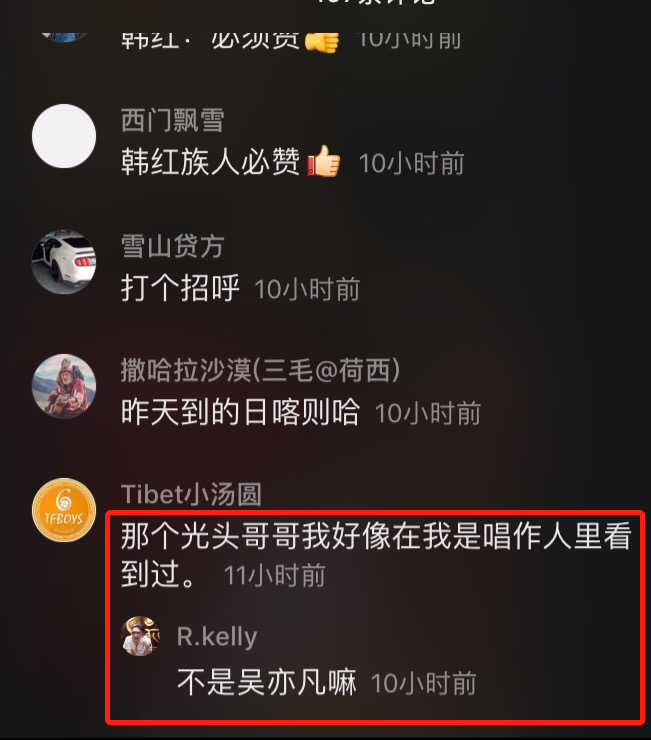
Task: Reply to the comment 韩红族人必赞
Action: point(210,162)
